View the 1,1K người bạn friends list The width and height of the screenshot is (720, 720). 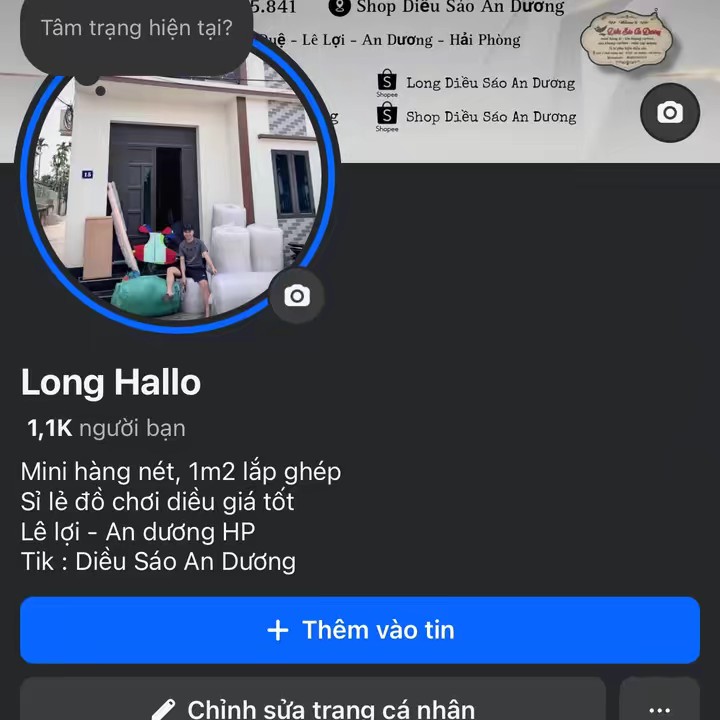[x=106, y=428]
